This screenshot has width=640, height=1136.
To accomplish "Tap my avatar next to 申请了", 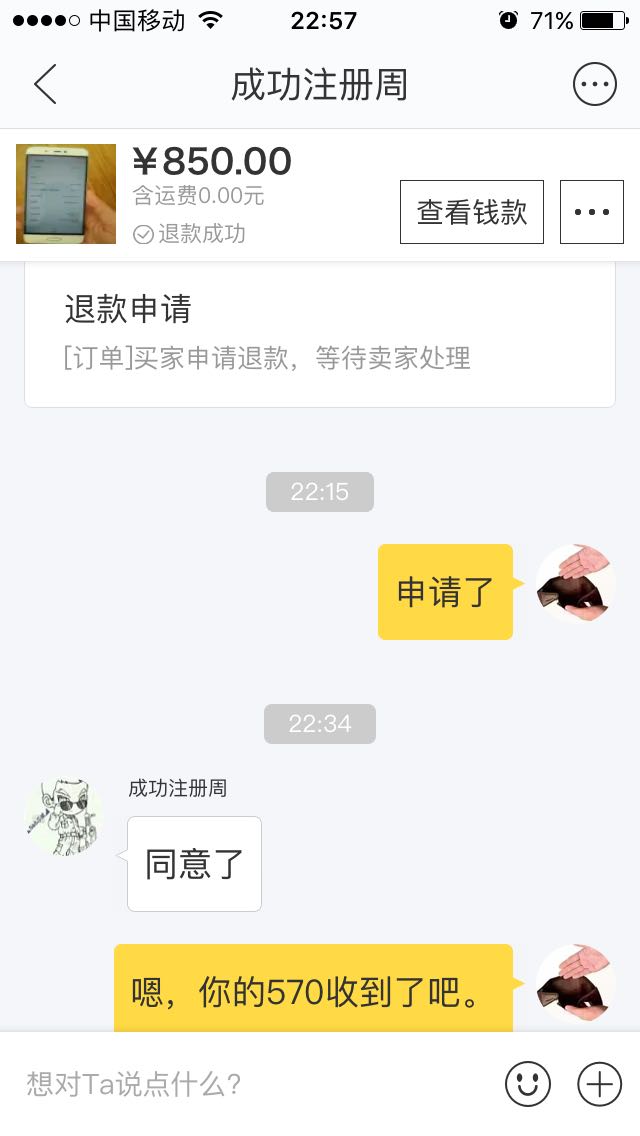I will 575,583.
